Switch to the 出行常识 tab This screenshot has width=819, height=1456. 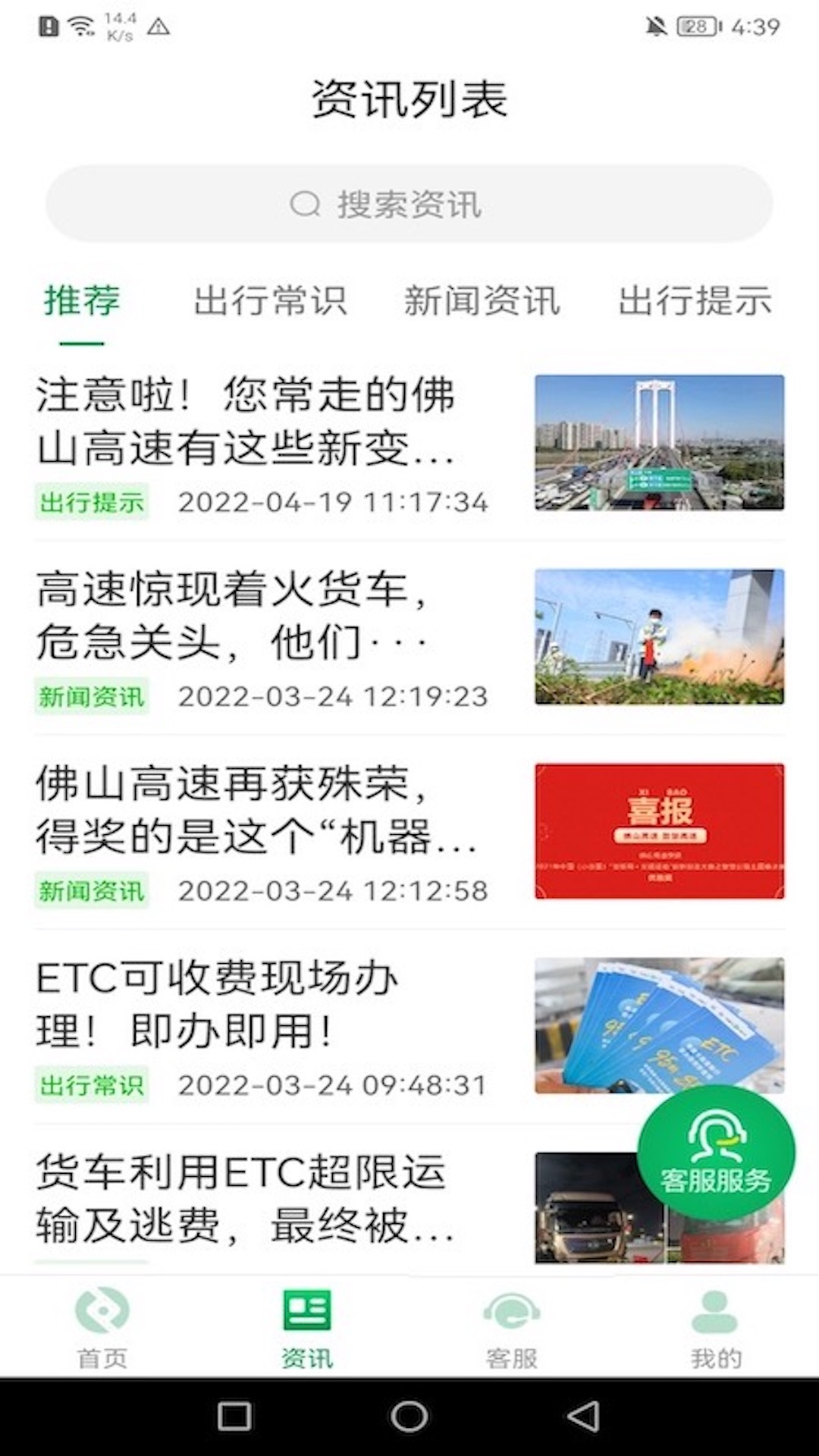coord(271,302)
